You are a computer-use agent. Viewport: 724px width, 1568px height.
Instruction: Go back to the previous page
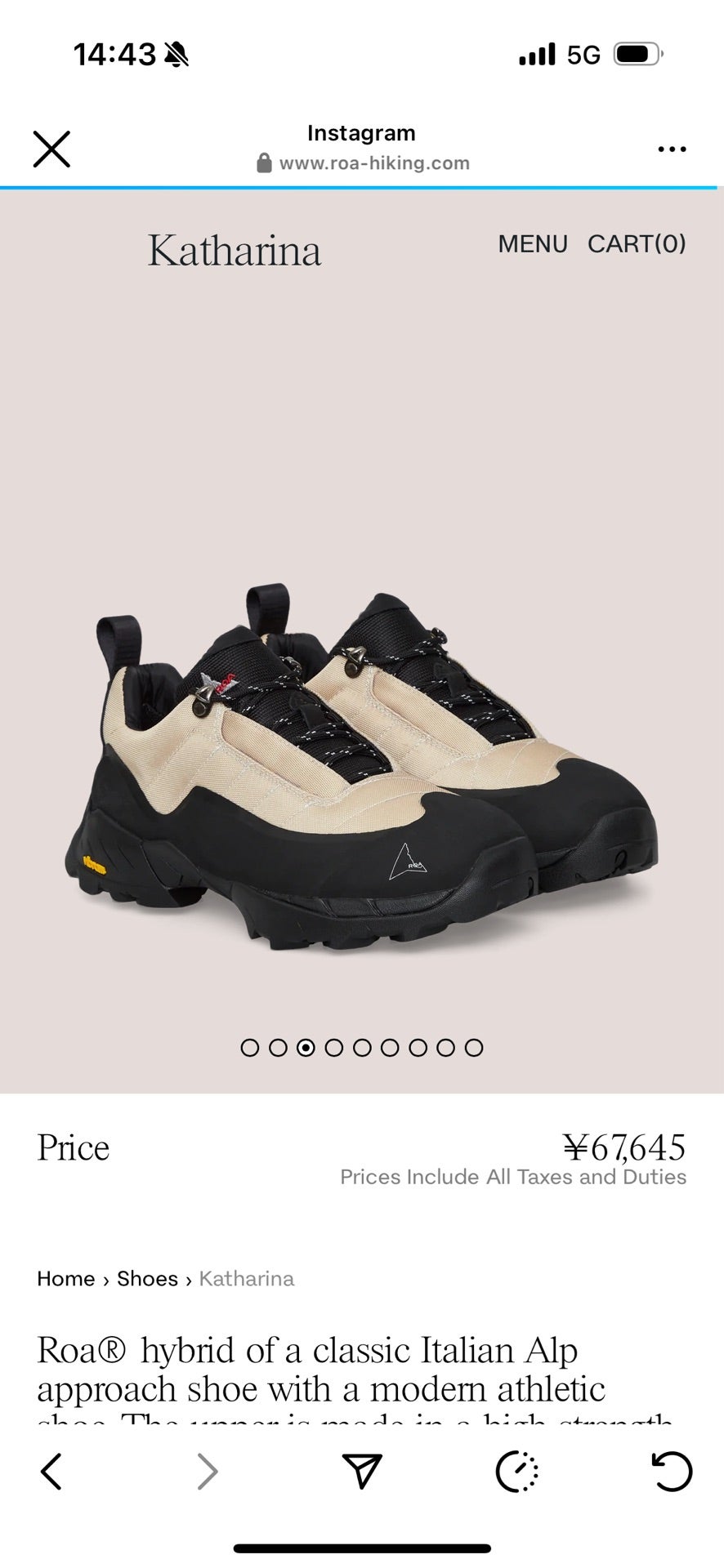(51, 1472)
